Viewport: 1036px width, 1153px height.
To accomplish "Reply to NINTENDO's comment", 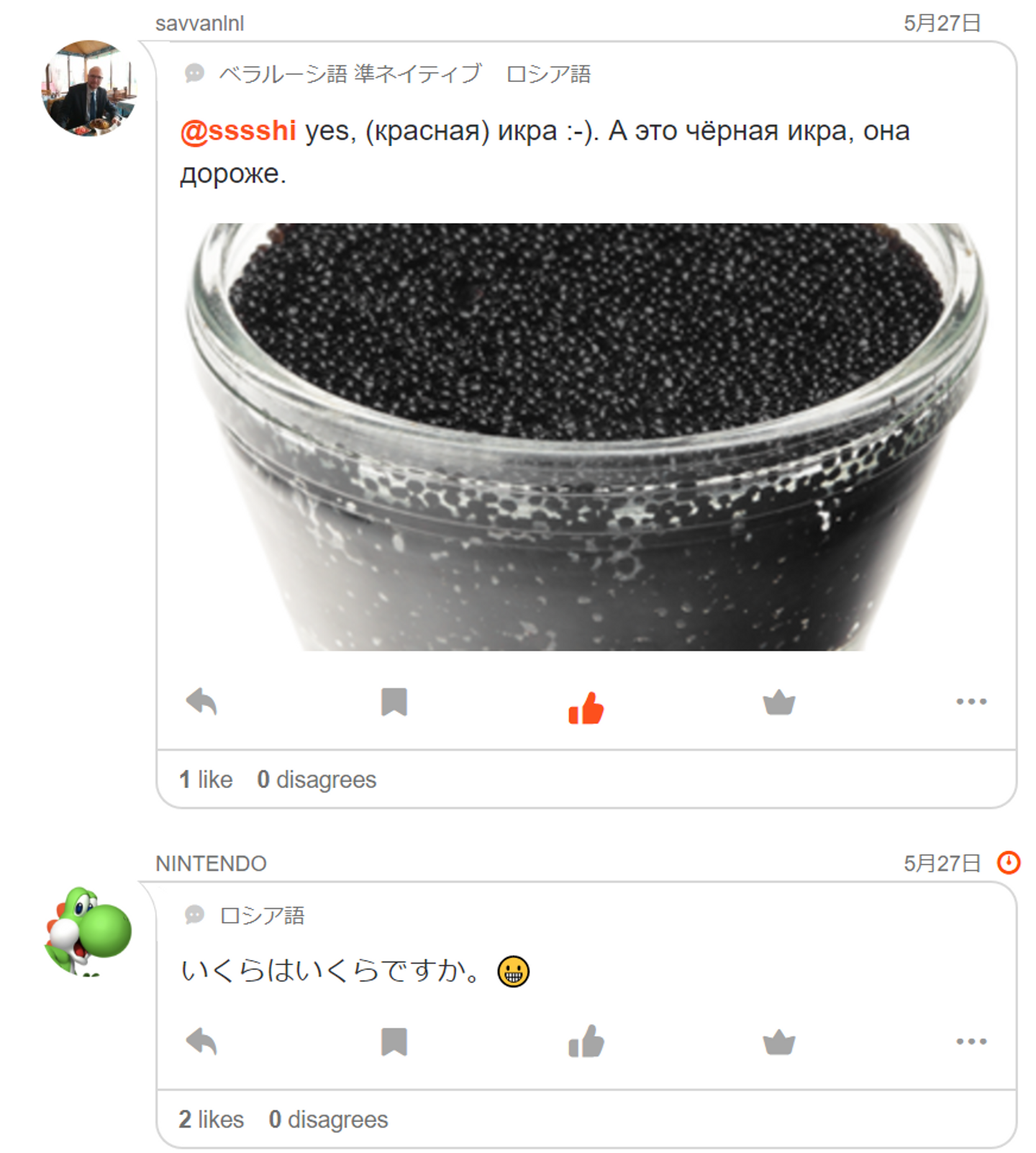I will click(201, 1041).
